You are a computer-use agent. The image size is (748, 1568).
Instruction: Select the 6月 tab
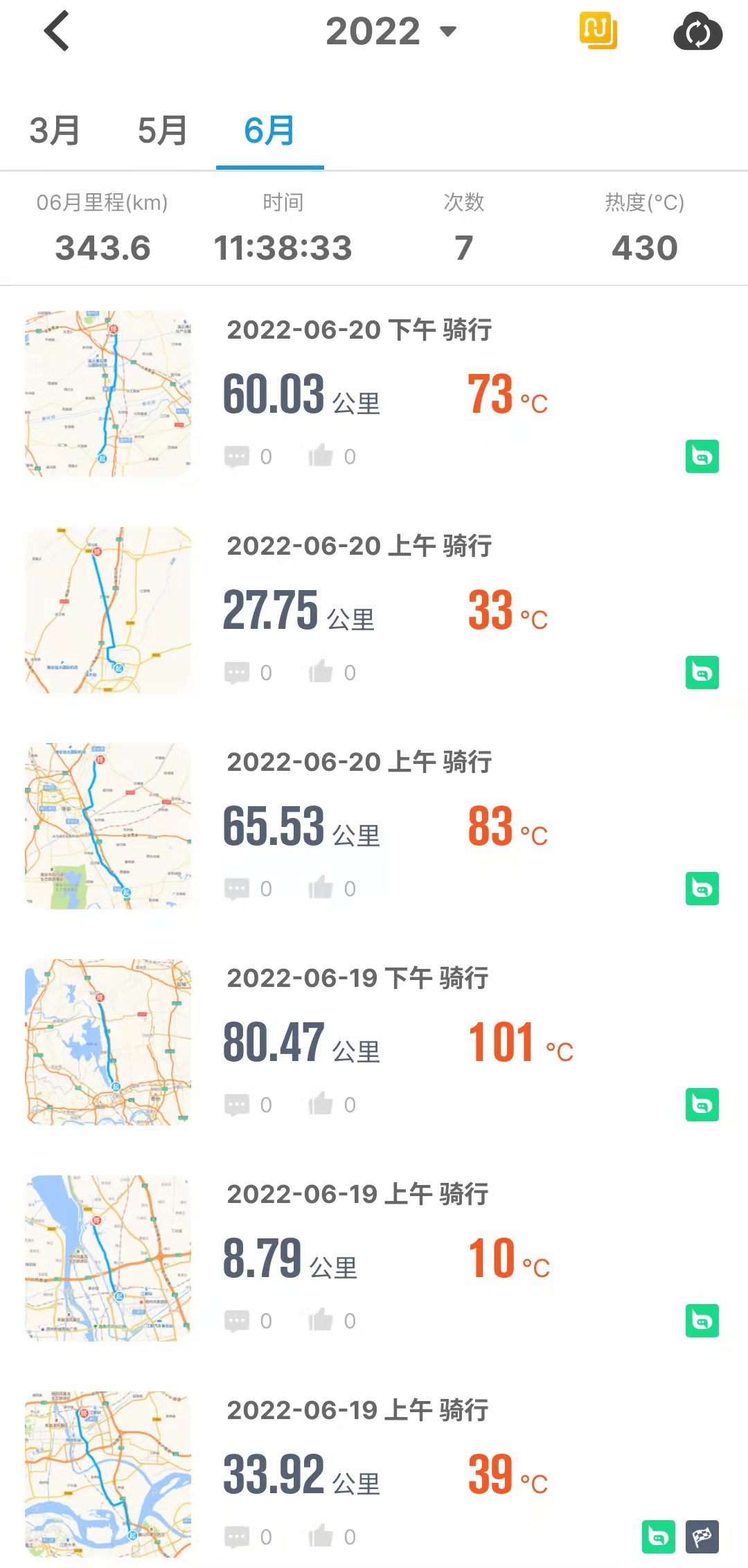pos(270,130)
